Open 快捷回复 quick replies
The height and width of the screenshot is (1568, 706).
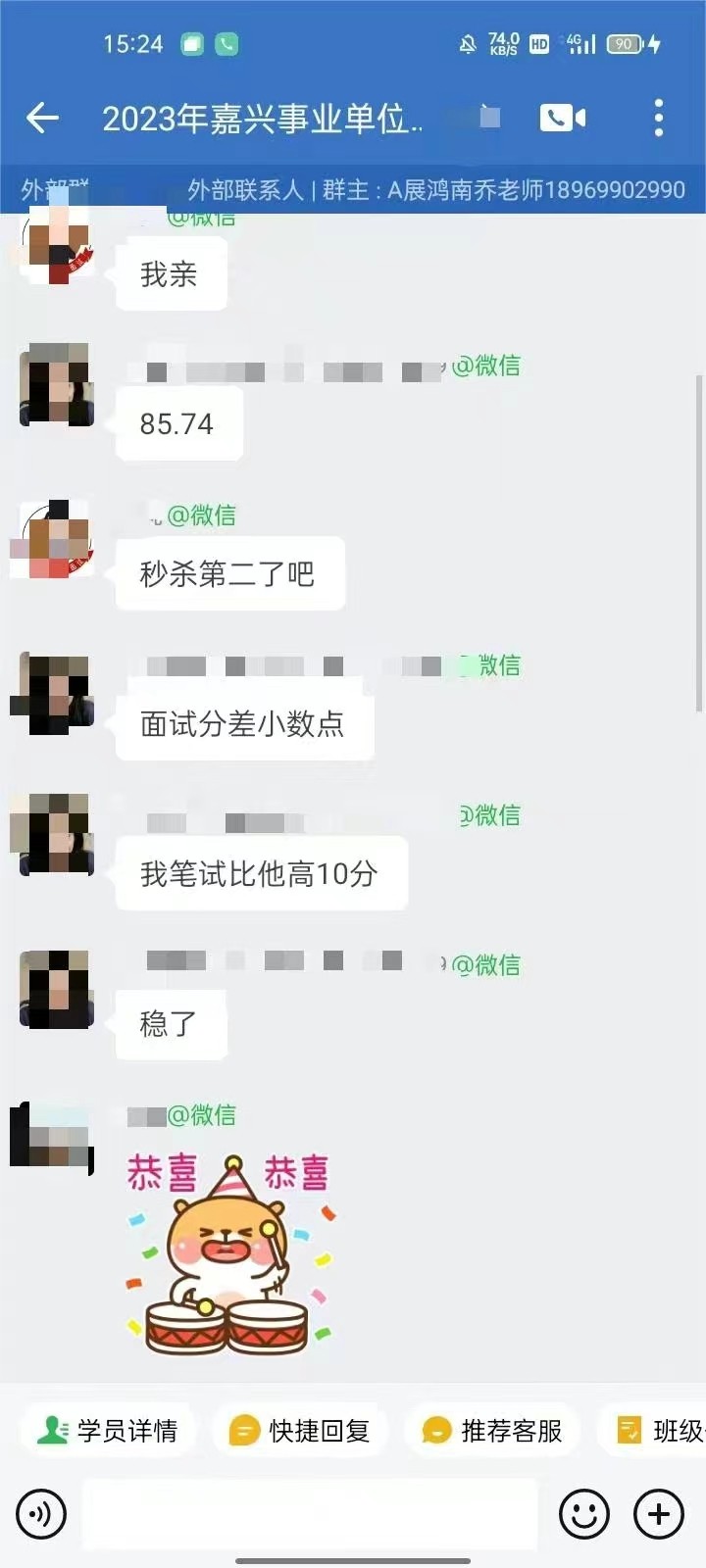300,1431
